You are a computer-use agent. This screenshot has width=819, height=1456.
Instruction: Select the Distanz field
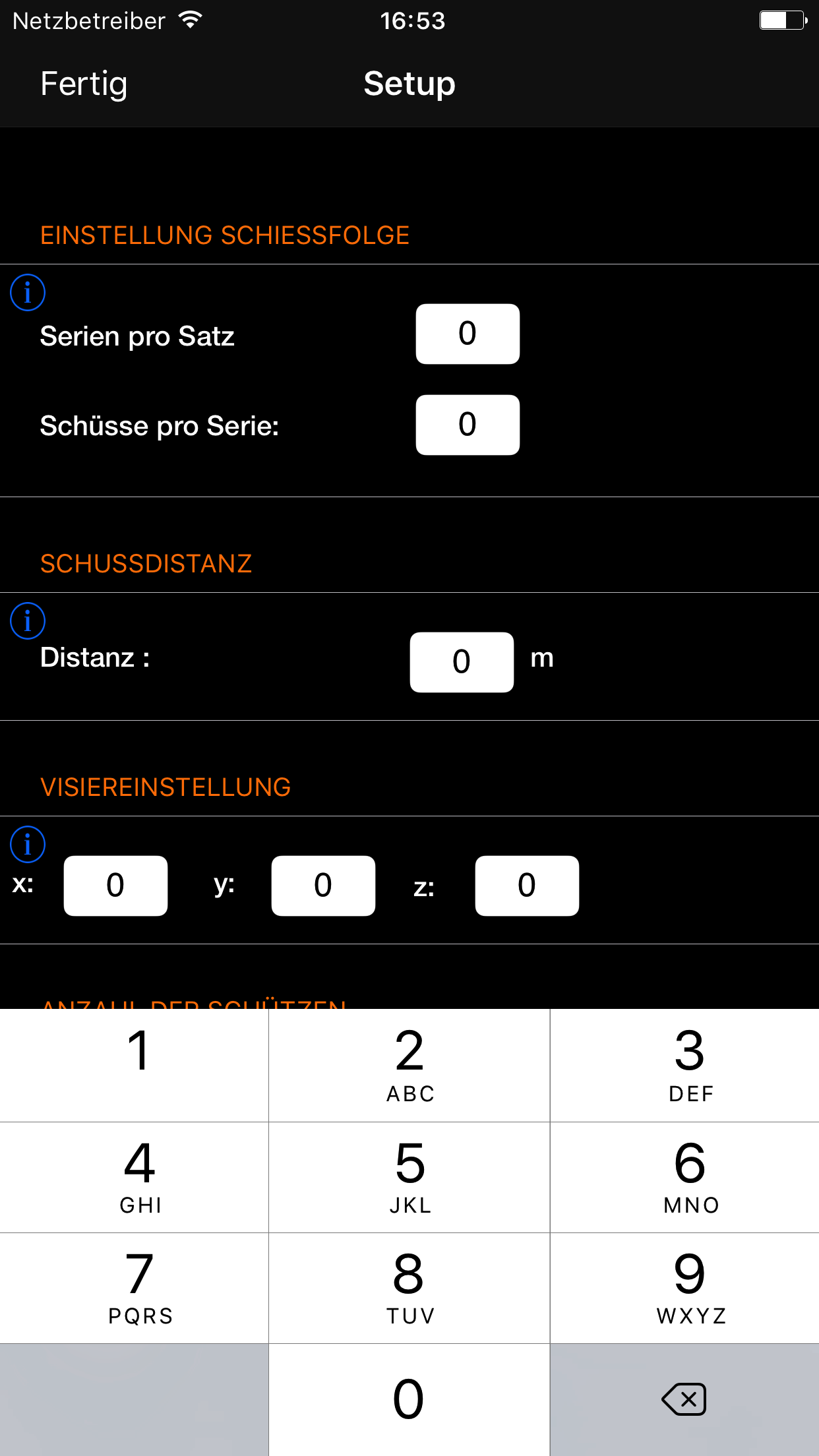click(x=462, y=662)
